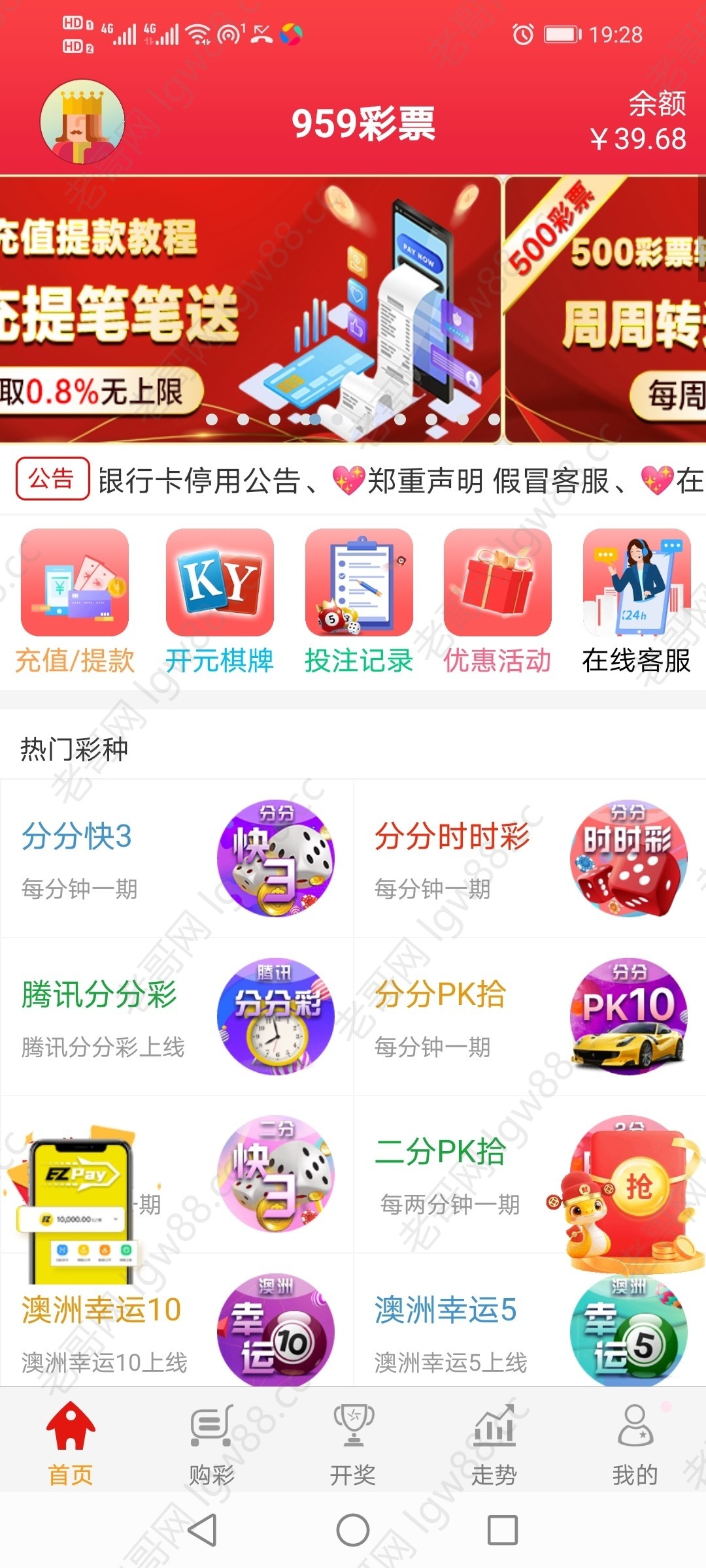Viewport: 706px width, 1568px height.
Task: Open the user avatar profile
Action: (x=82, y=122)
